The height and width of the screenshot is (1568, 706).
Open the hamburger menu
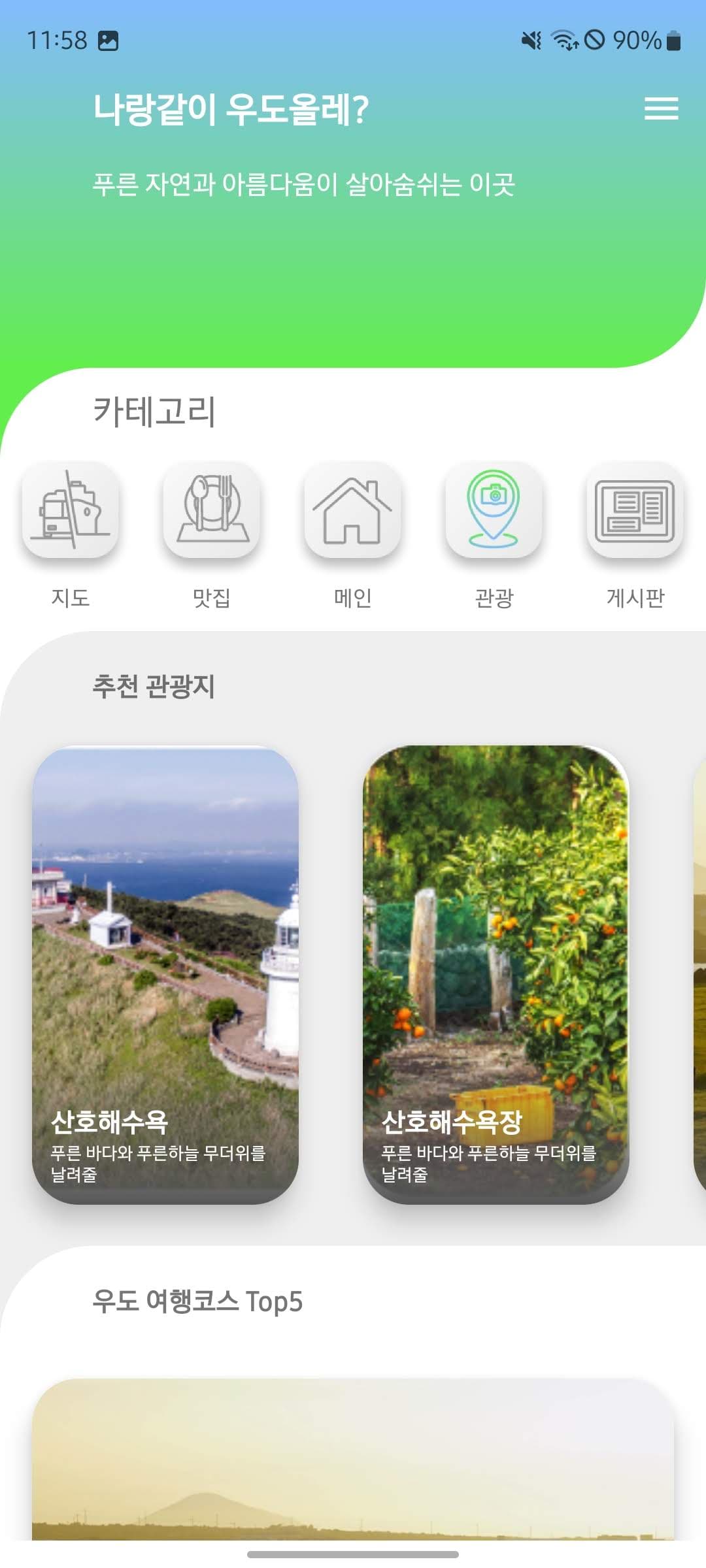pos(661,108)
